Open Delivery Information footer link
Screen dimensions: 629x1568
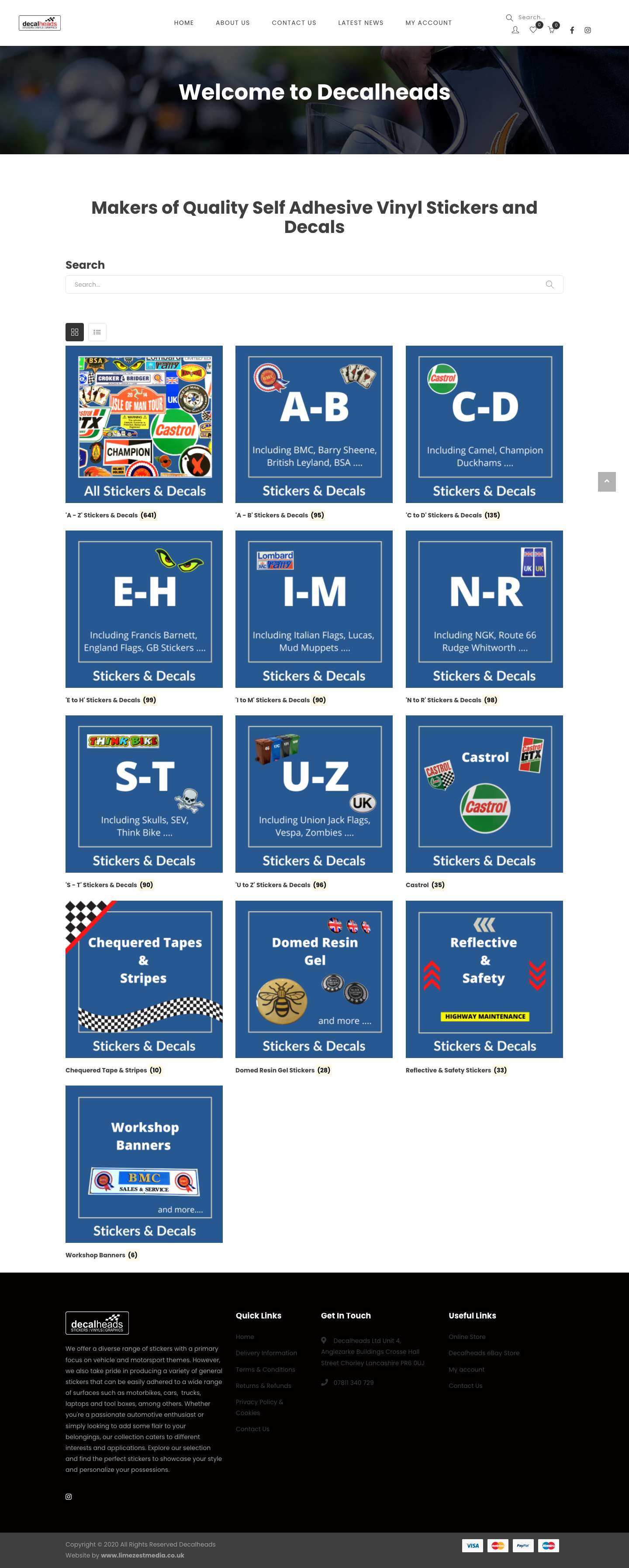point(266,1353)
